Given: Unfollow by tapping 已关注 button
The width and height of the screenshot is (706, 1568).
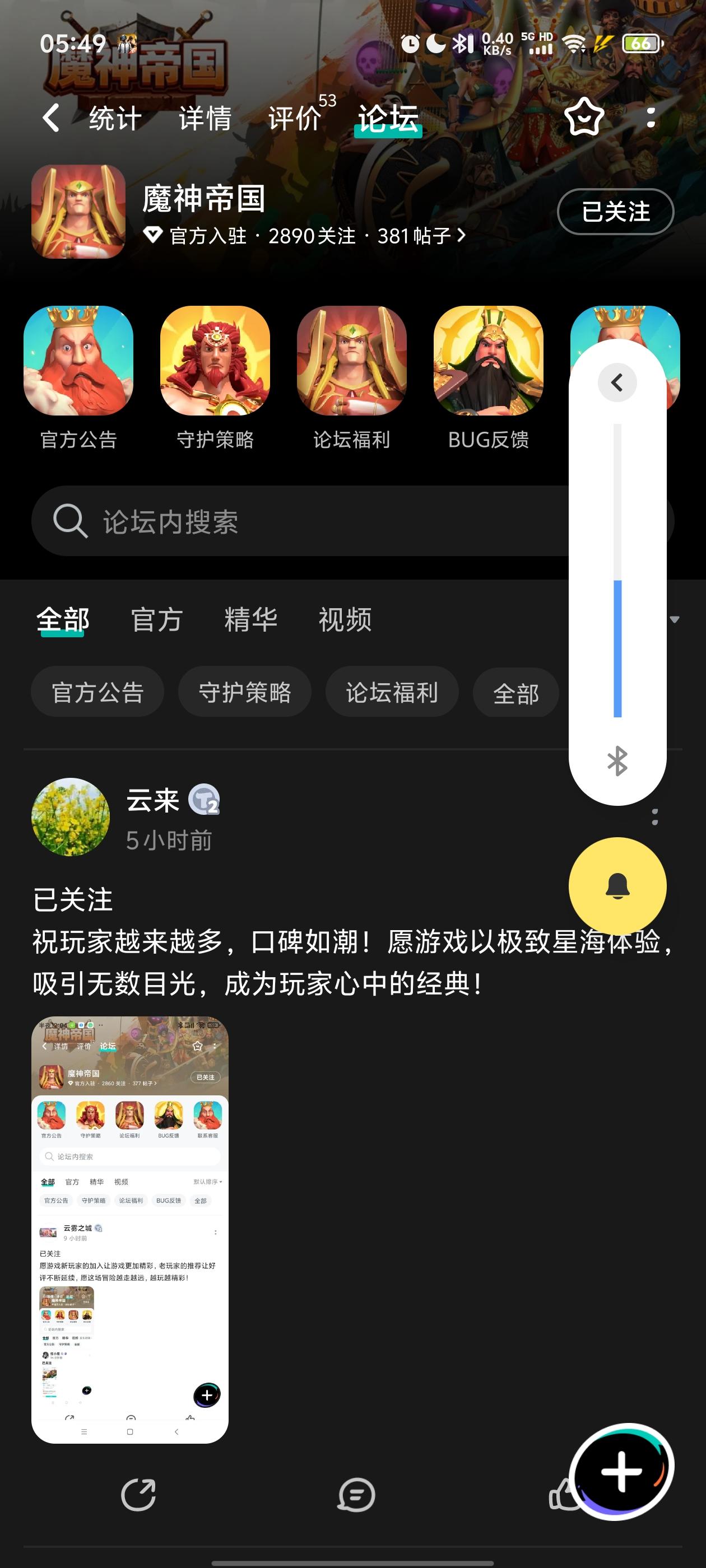Looking at the screenshot, I should click(x=615, y=212).
